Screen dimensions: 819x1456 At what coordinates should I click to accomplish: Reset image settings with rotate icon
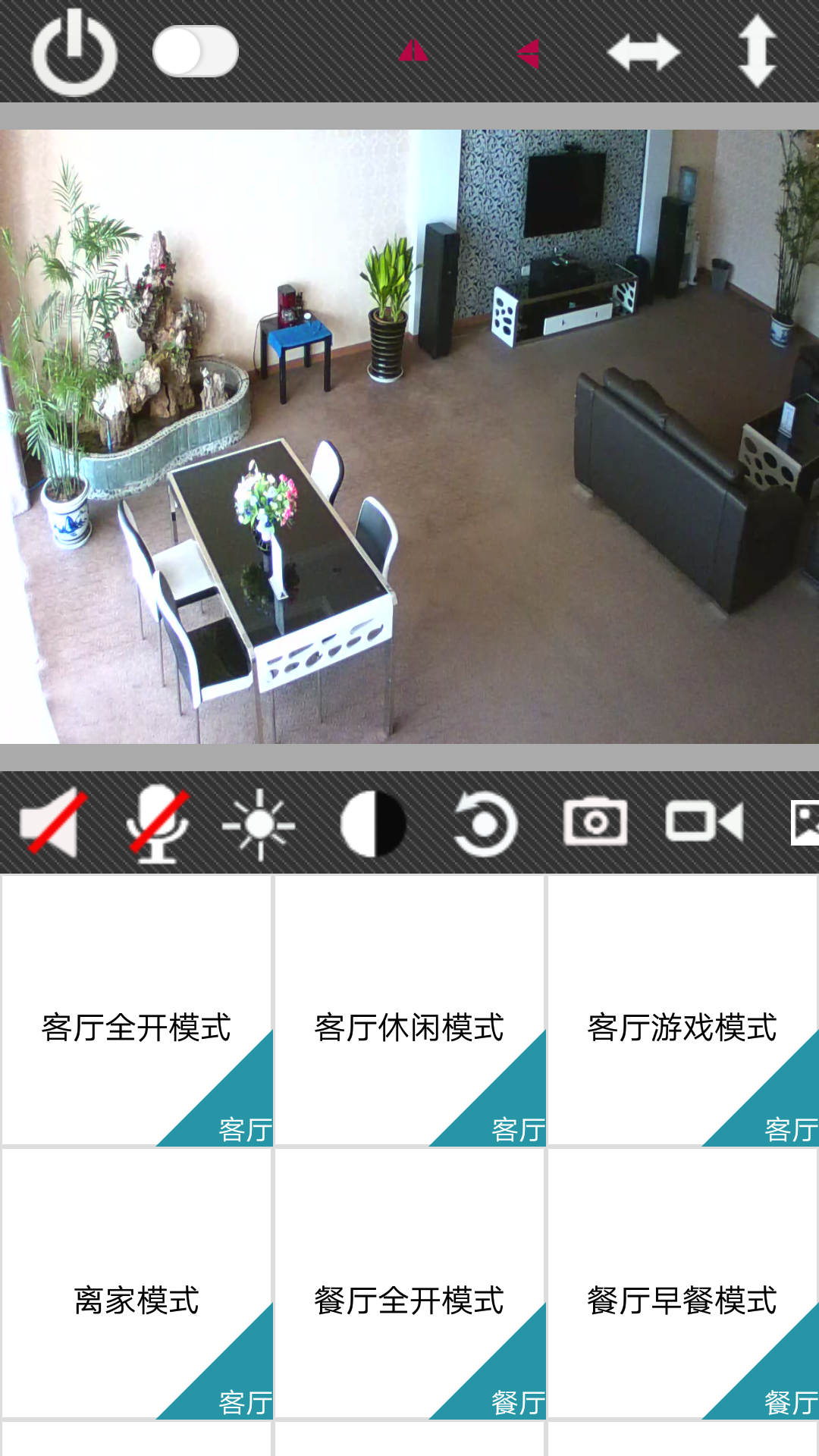coord(485,824)
